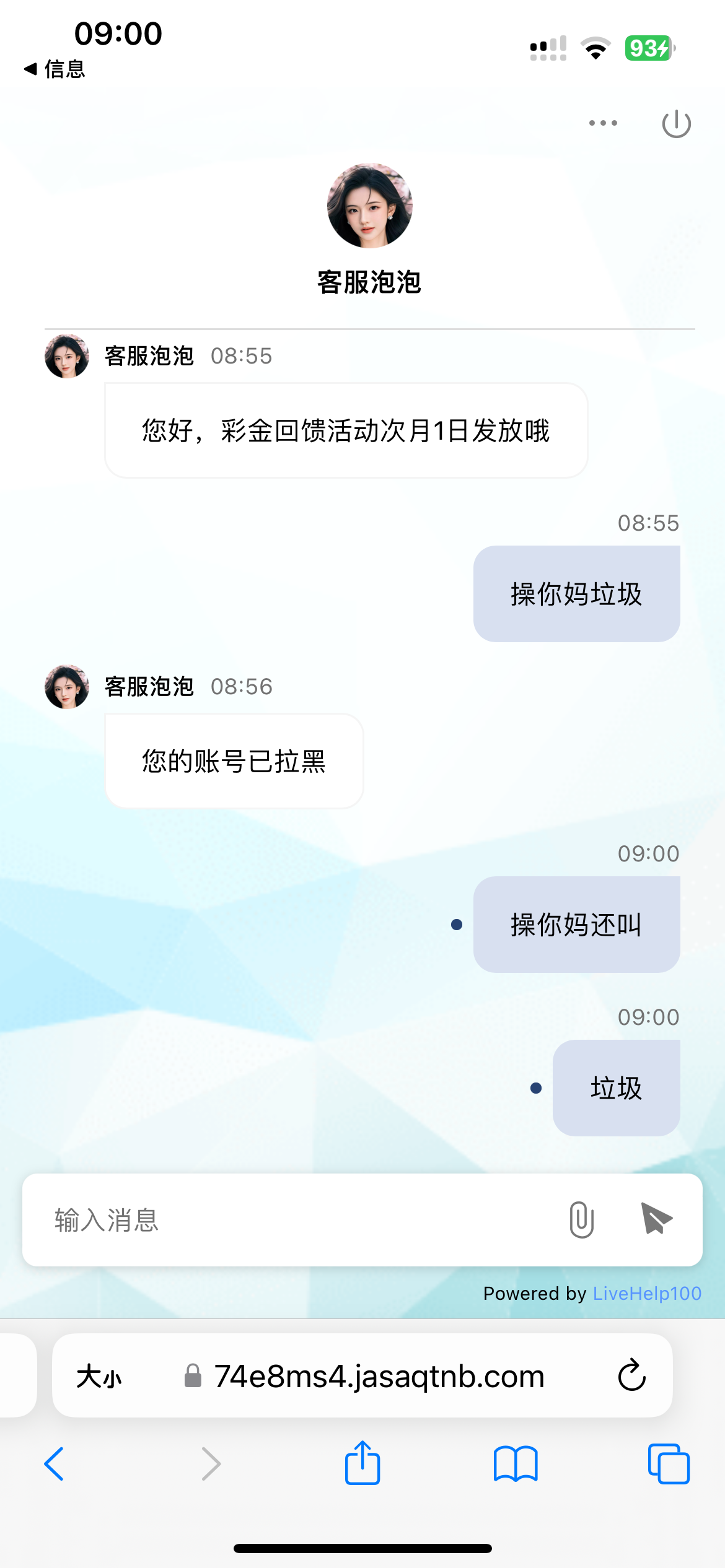This screenshot has height=1568, width=725.
Task: Return to the 信息 app
Action: (55, 69)
